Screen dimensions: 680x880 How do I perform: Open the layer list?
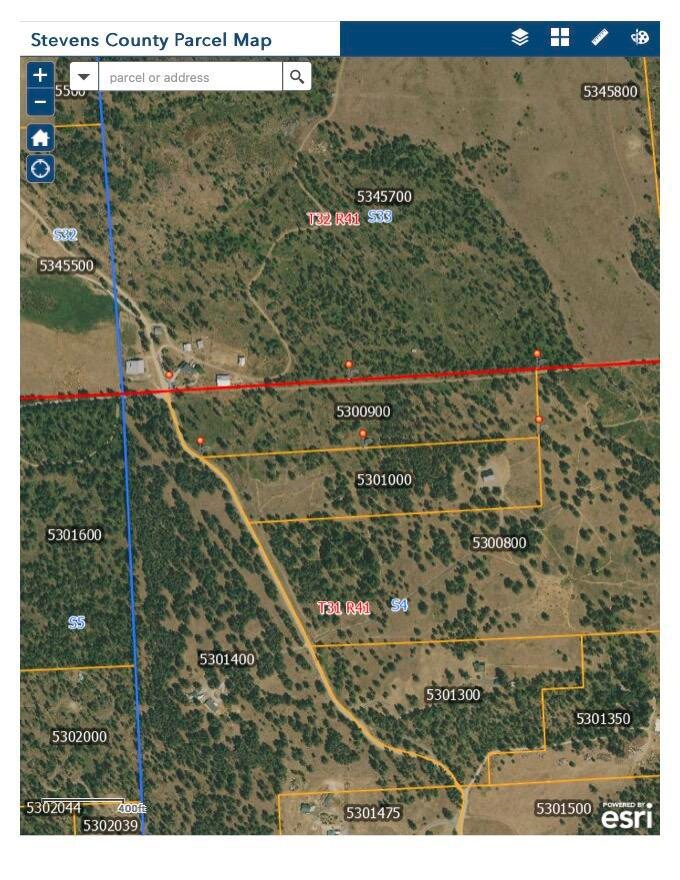pos(519,38)
